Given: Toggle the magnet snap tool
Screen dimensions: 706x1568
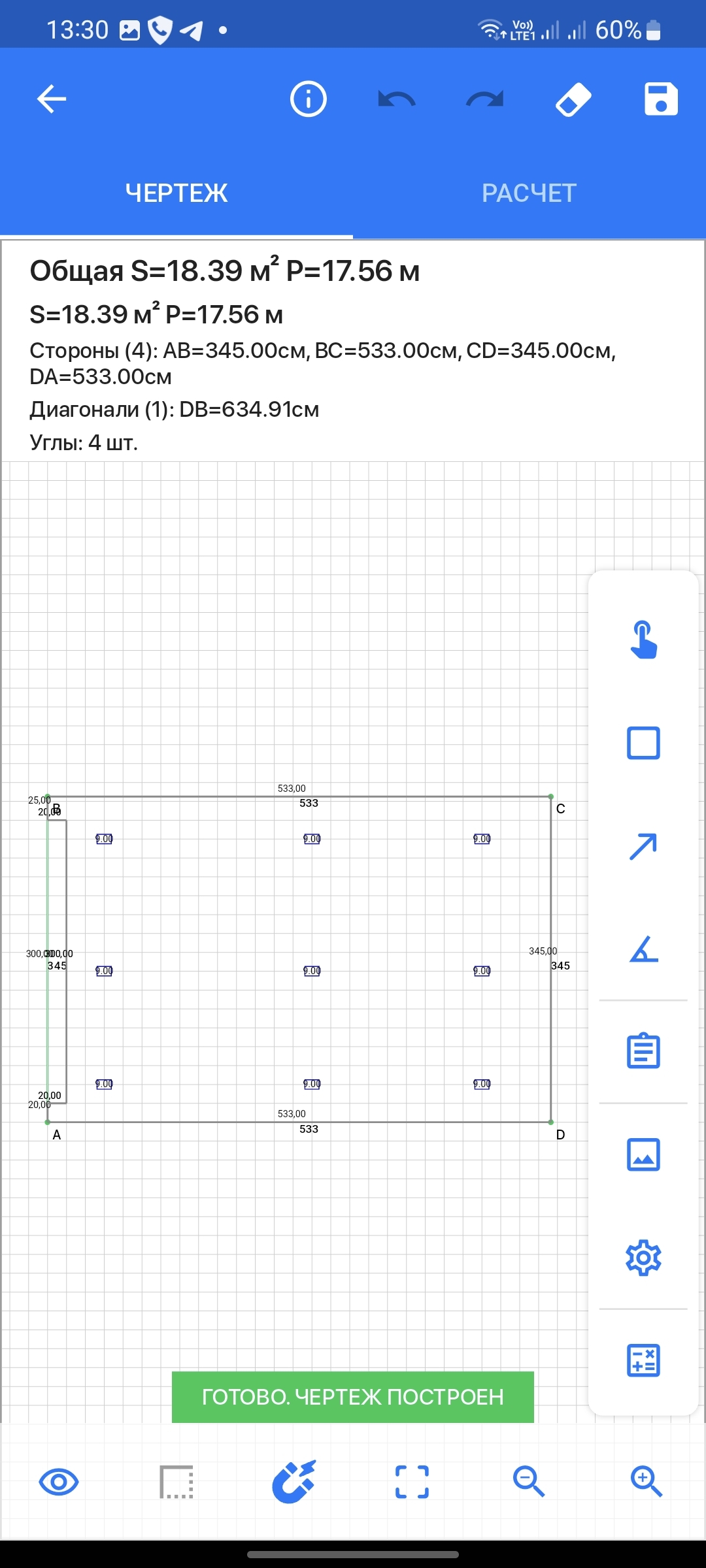Looking at the screenshot, I should (294, 1481).
